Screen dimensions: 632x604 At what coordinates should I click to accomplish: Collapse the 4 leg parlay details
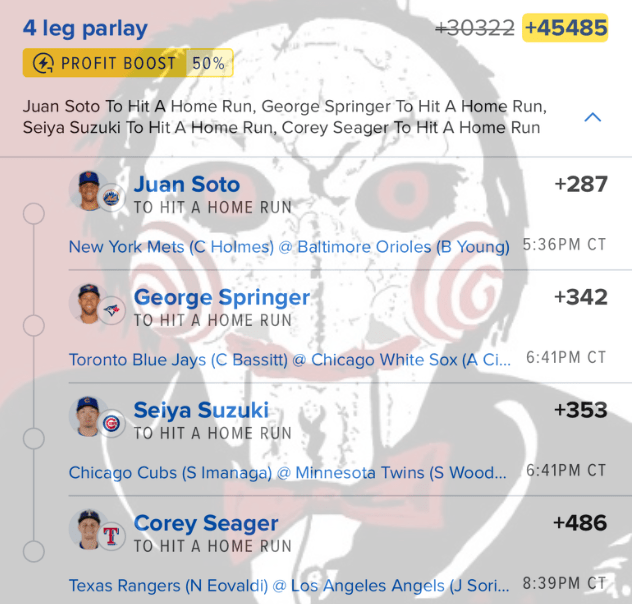pyautogui.click(x=592, y=118)
